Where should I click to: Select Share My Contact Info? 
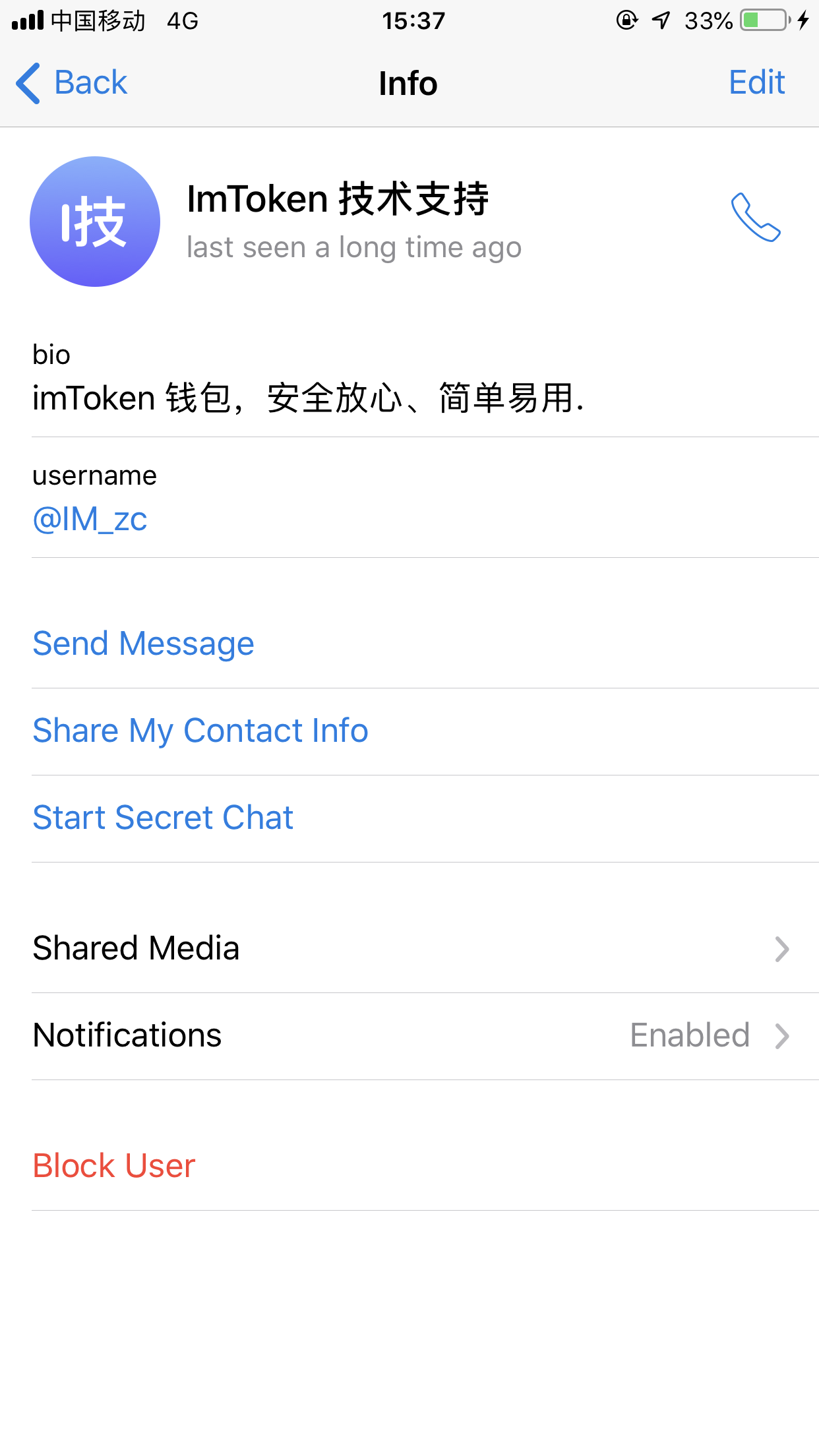click(200, 731)
